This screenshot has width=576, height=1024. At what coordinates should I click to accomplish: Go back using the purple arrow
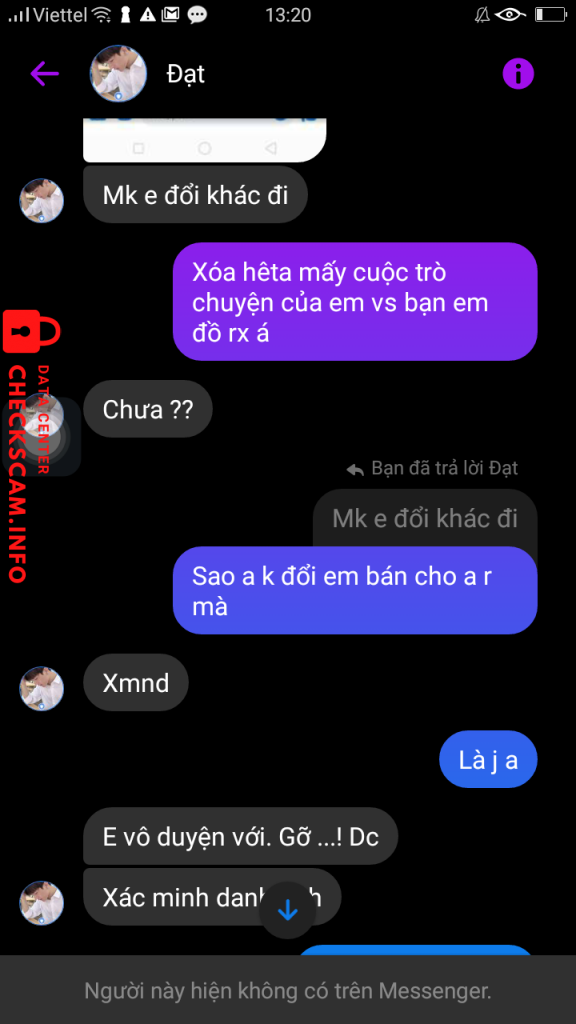click(44, 74)
